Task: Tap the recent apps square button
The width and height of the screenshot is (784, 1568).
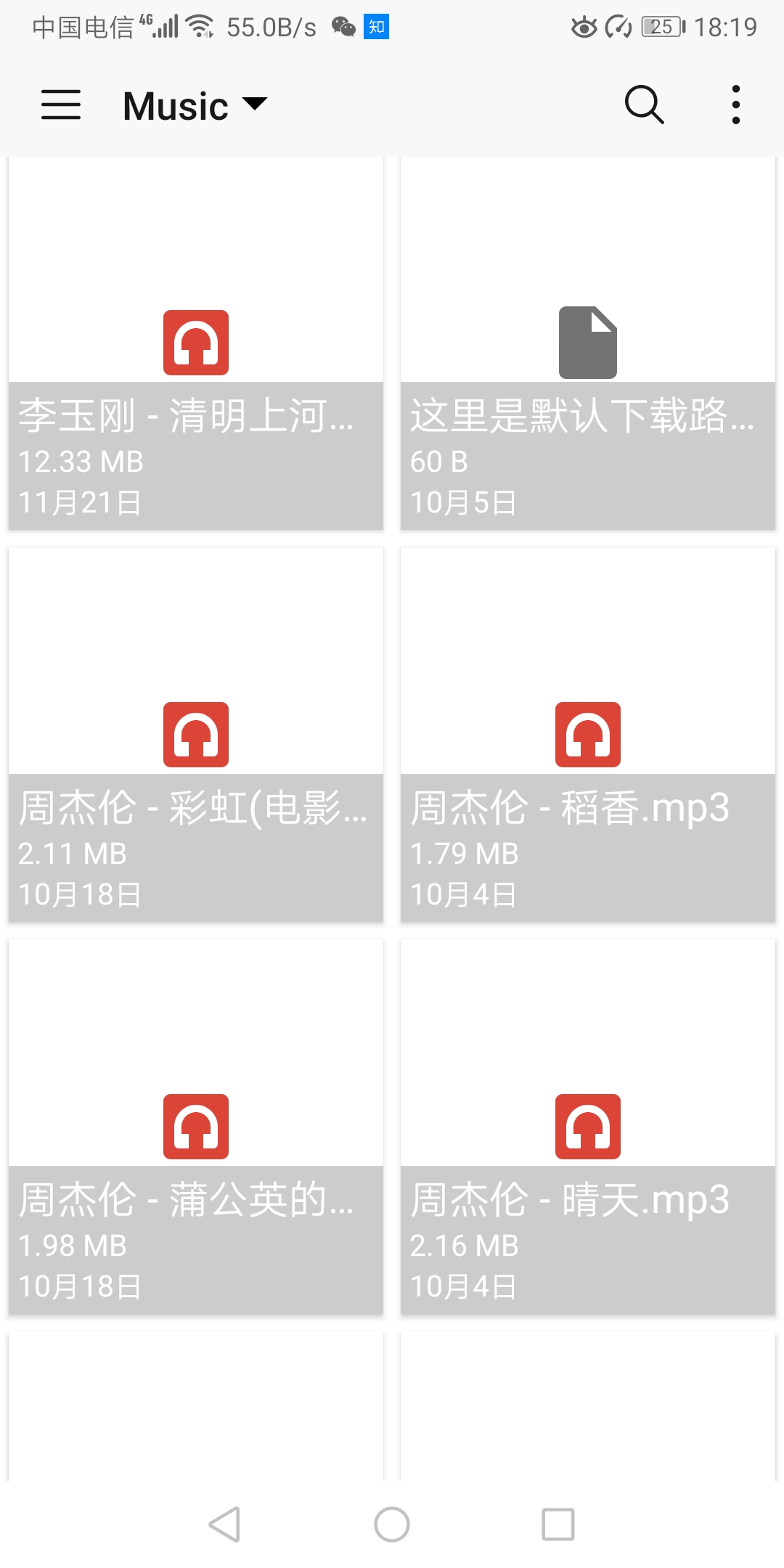Action: pos(557,1521)
